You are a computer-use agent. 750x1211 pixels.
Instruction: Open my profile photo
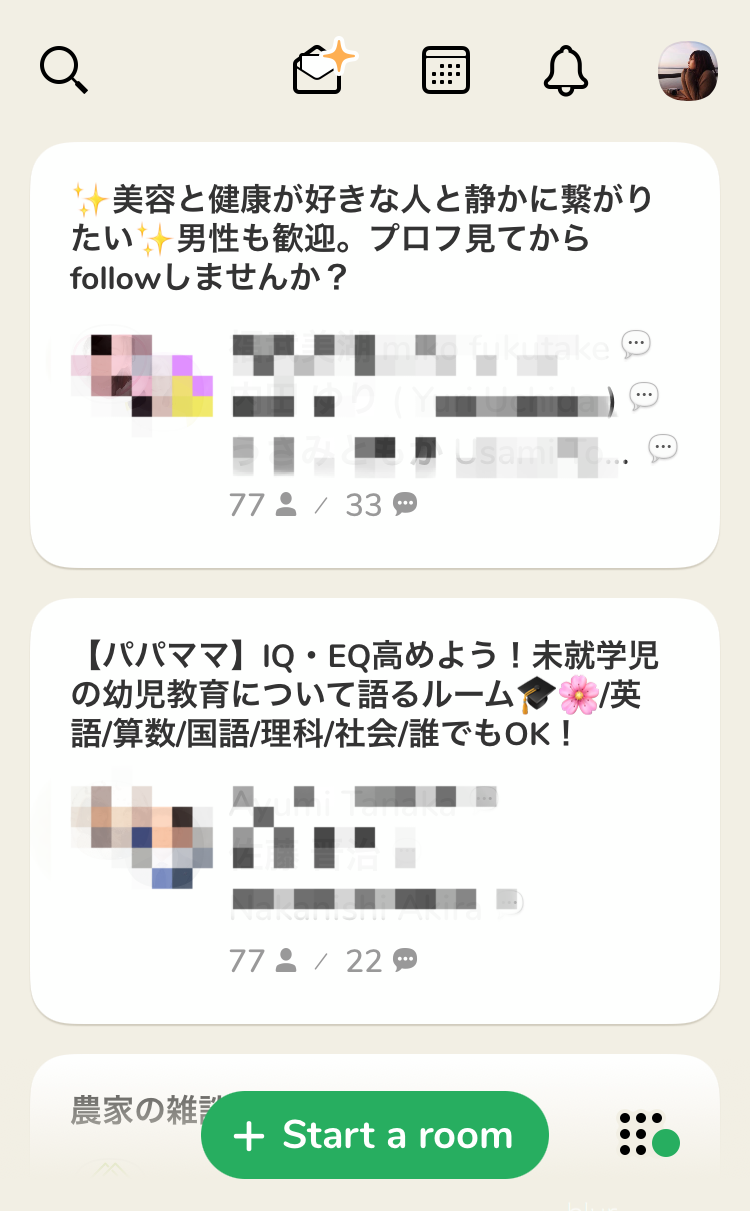click(x=688, y=71)
